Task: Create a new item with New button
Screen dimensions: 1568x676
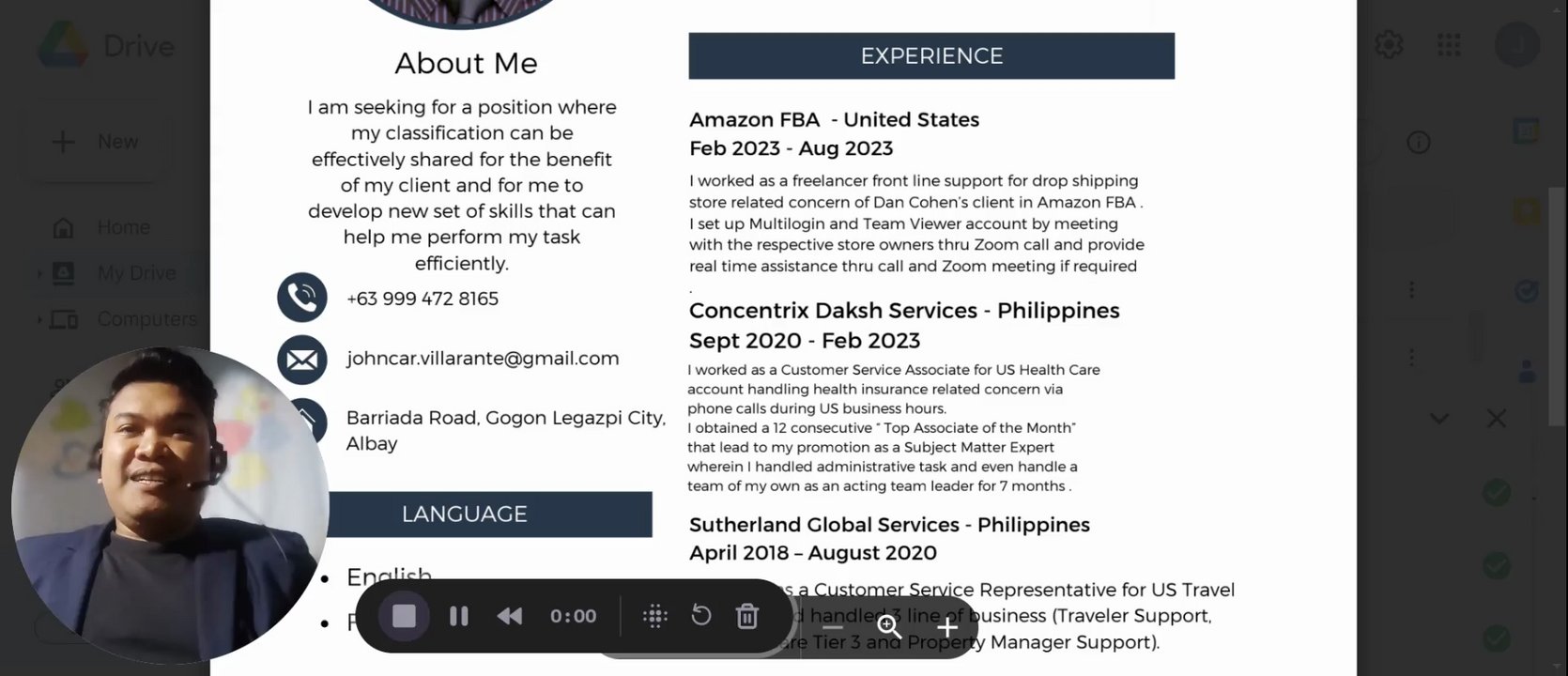Action: tap(98, 142)
